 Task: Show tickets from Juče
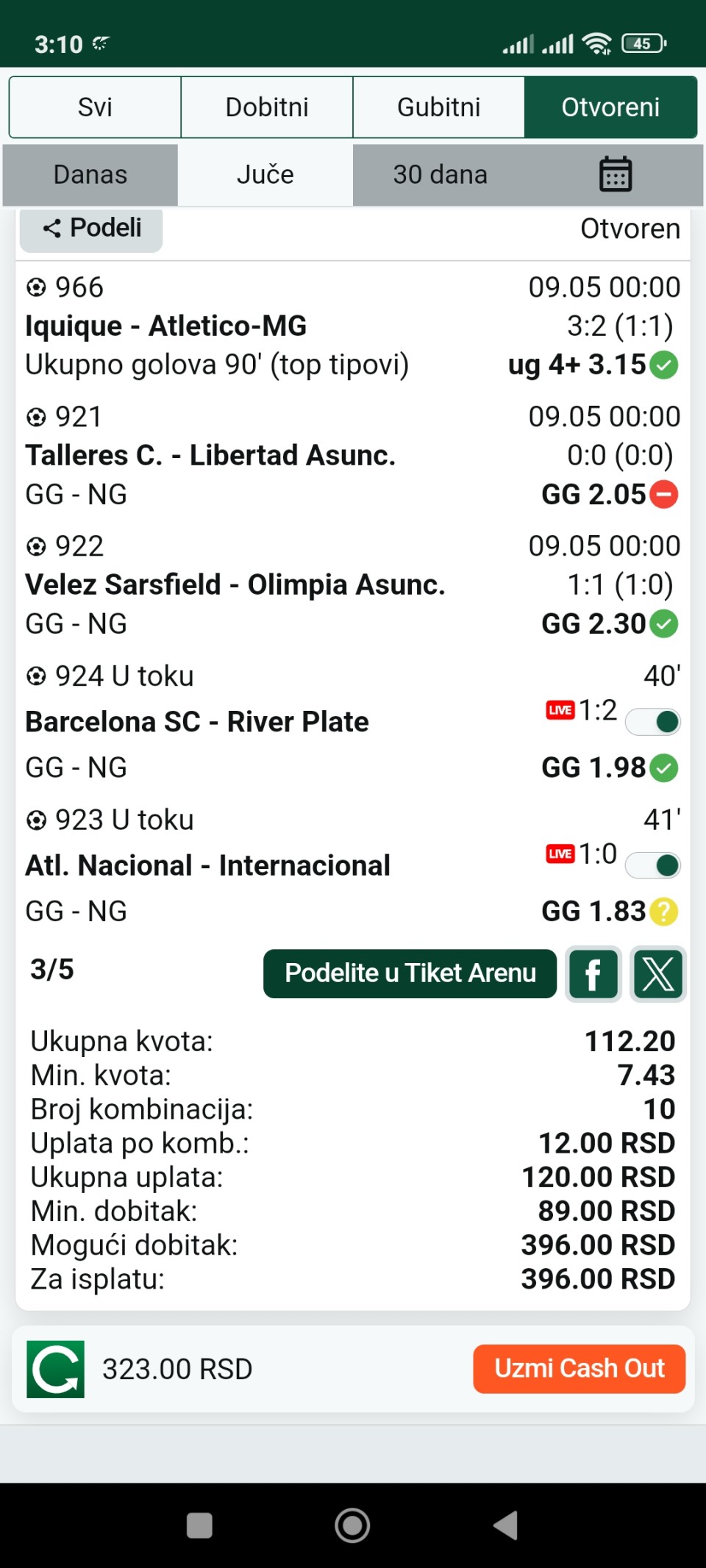[265, 175]
